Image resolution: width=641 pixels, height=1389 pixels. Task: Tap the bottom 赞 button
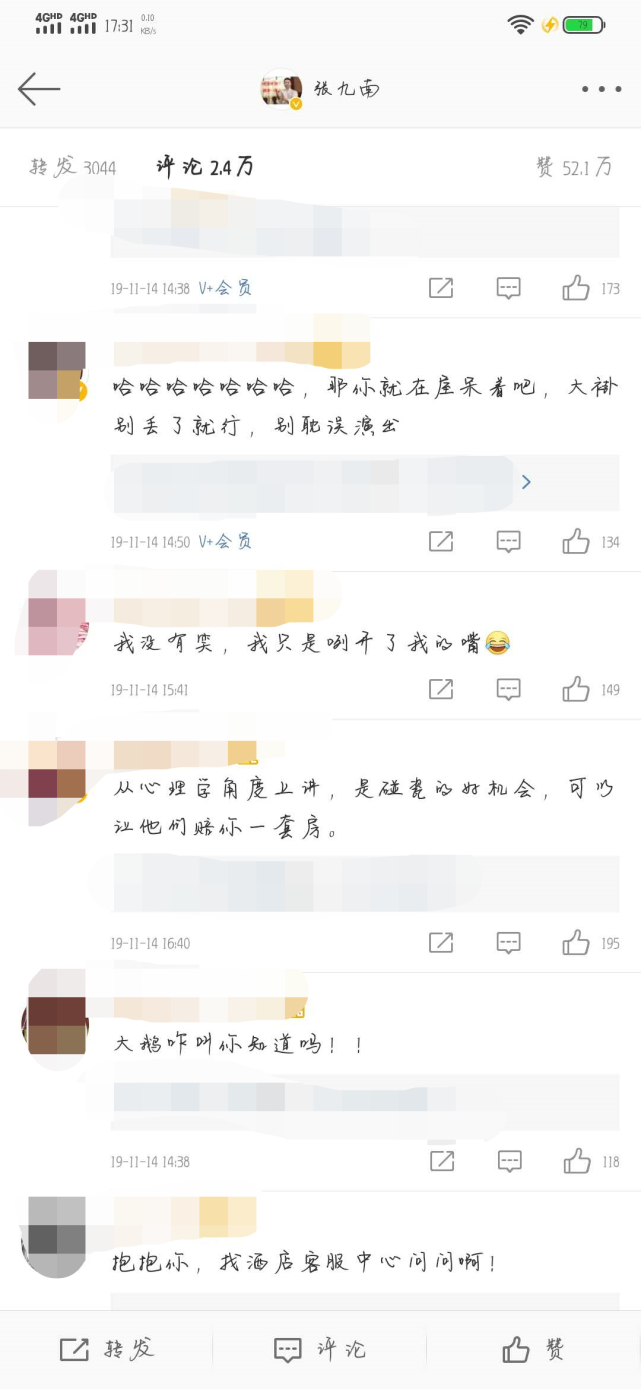point(533,1350)
